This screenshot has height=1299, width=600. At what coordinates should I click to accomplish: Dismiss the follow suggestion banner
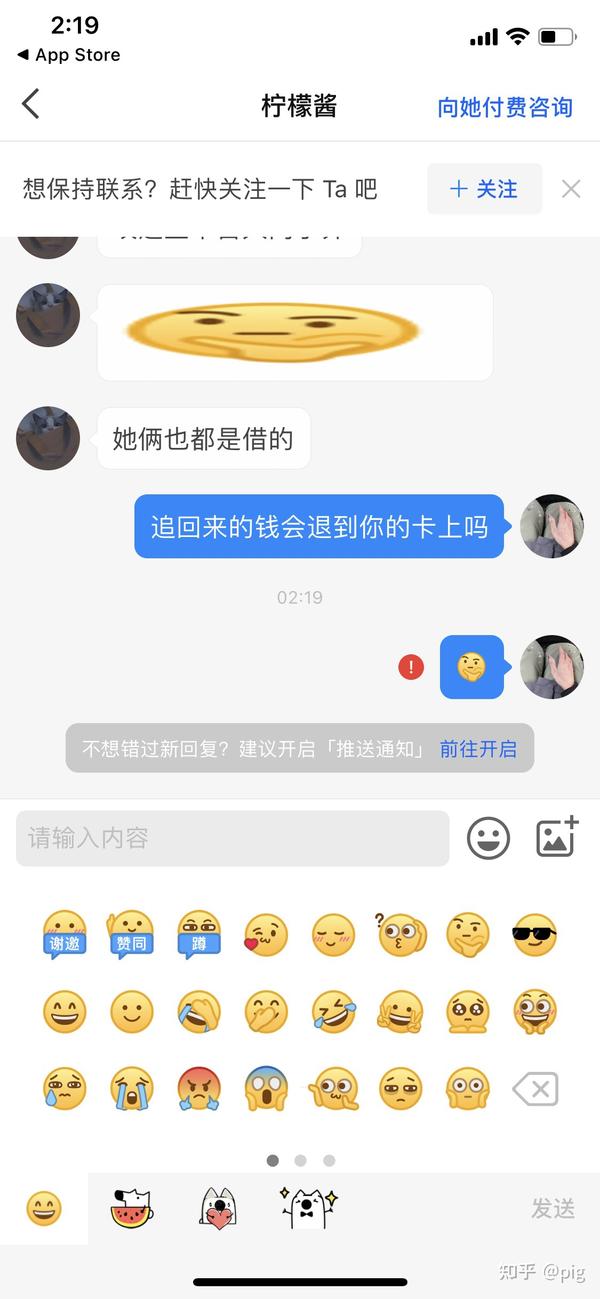pyautogui.click(x=571, y=189)
